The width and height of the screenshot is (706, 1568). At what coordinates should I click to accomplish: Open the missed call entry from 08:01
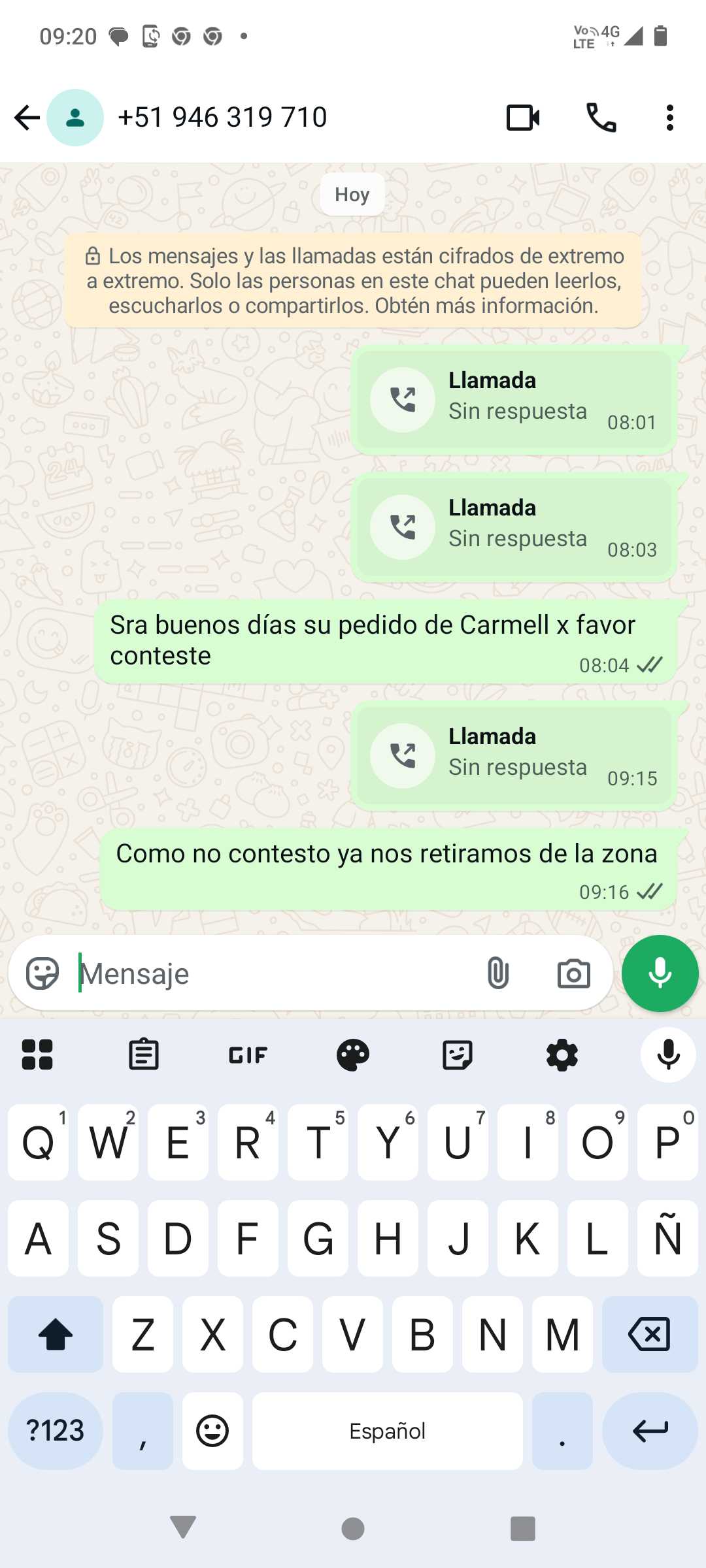(x=514, y=399)
